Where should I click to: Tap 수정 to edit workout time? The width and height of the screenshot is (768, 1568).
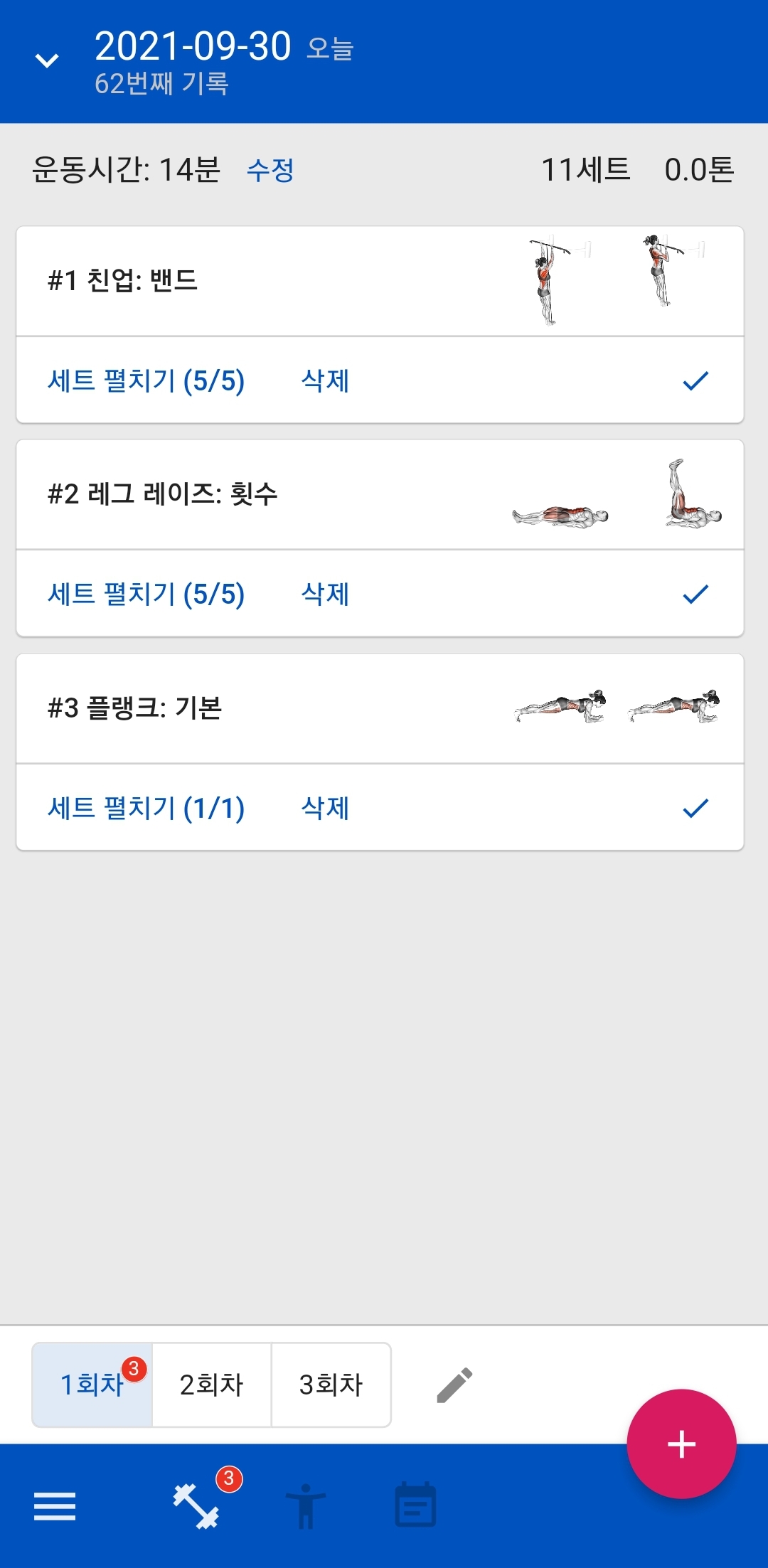(270, 170)
